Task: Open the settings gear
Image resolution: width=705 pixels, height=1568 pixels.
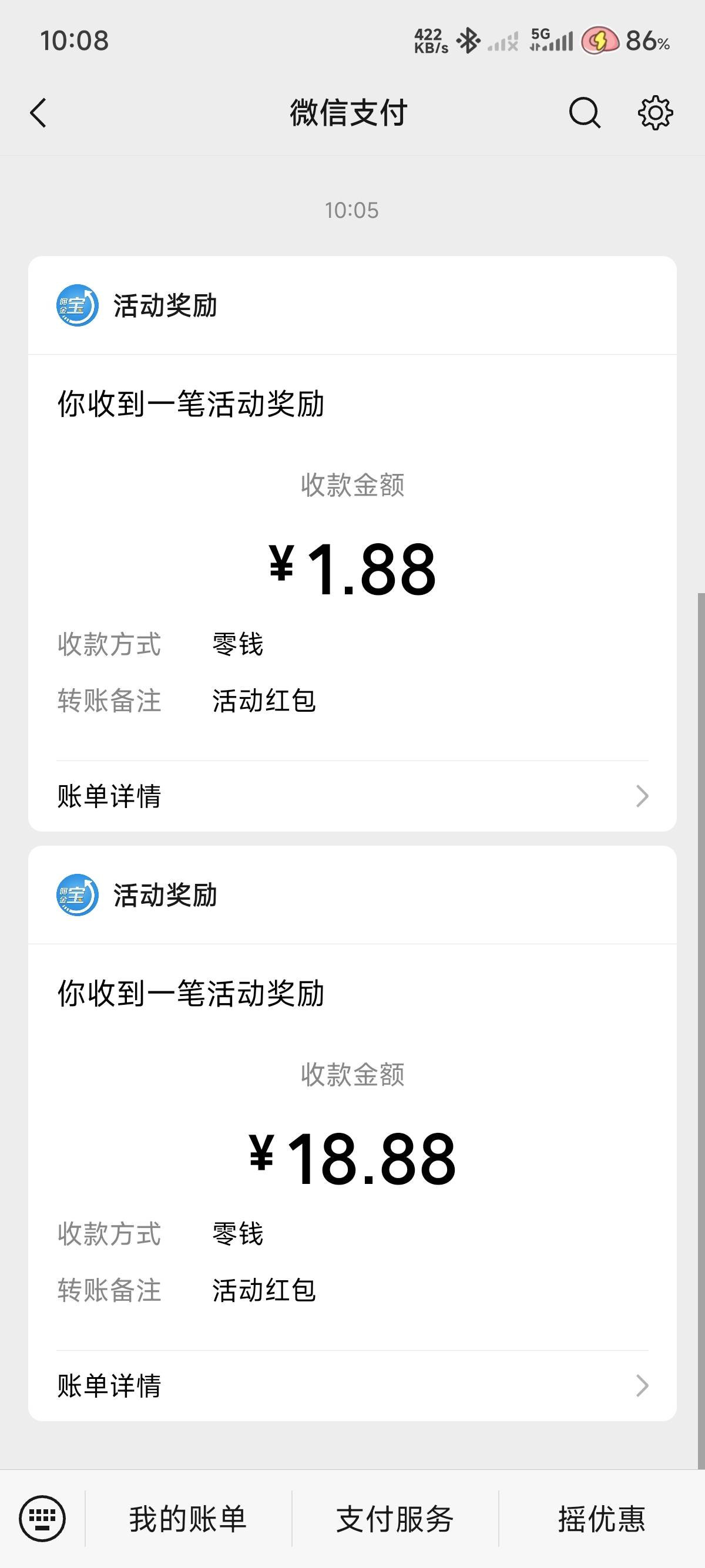Action: pos(655,113)
